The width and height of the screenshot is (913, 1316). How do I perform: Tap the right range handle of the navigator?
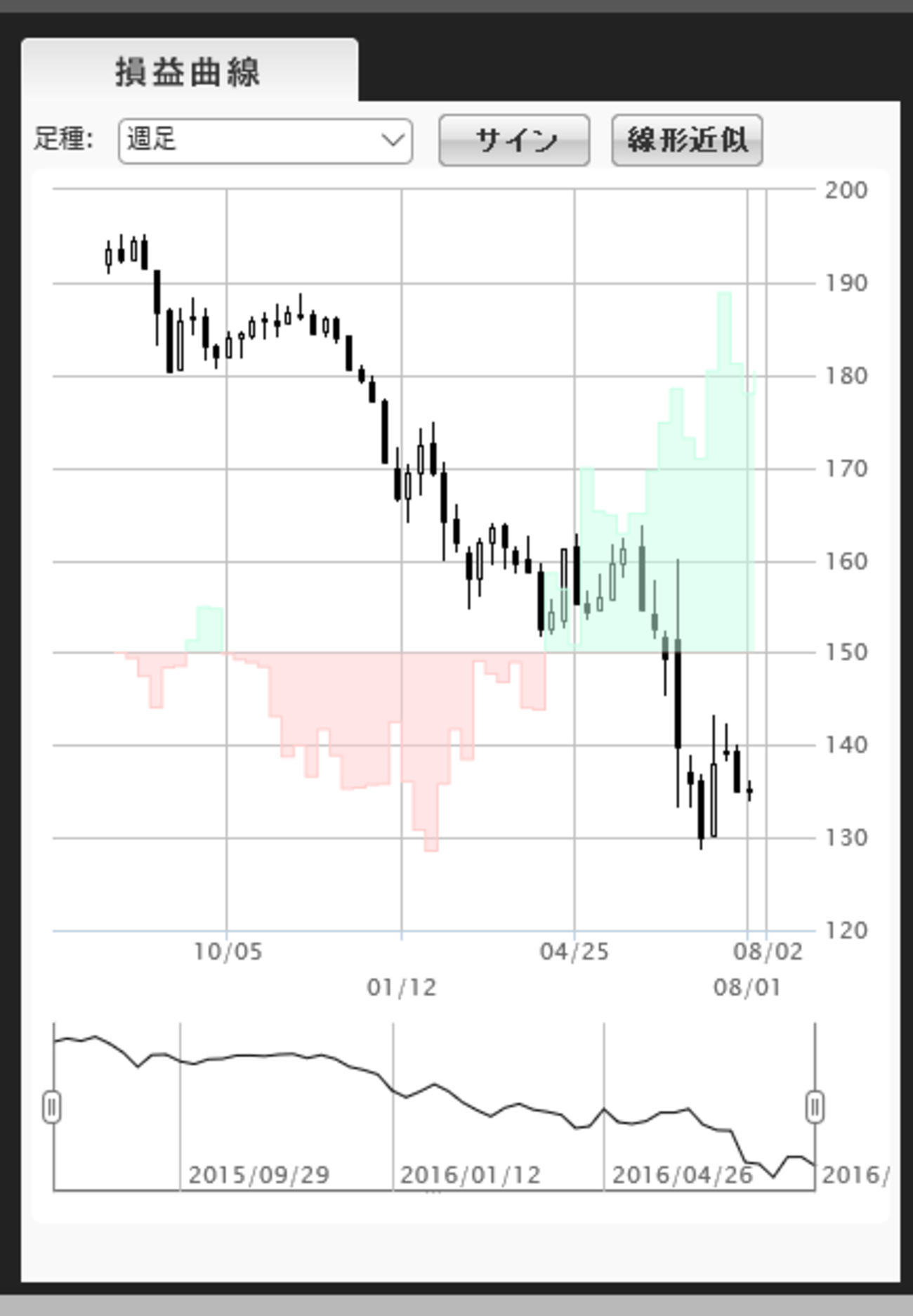click(x=814, y=1107)
